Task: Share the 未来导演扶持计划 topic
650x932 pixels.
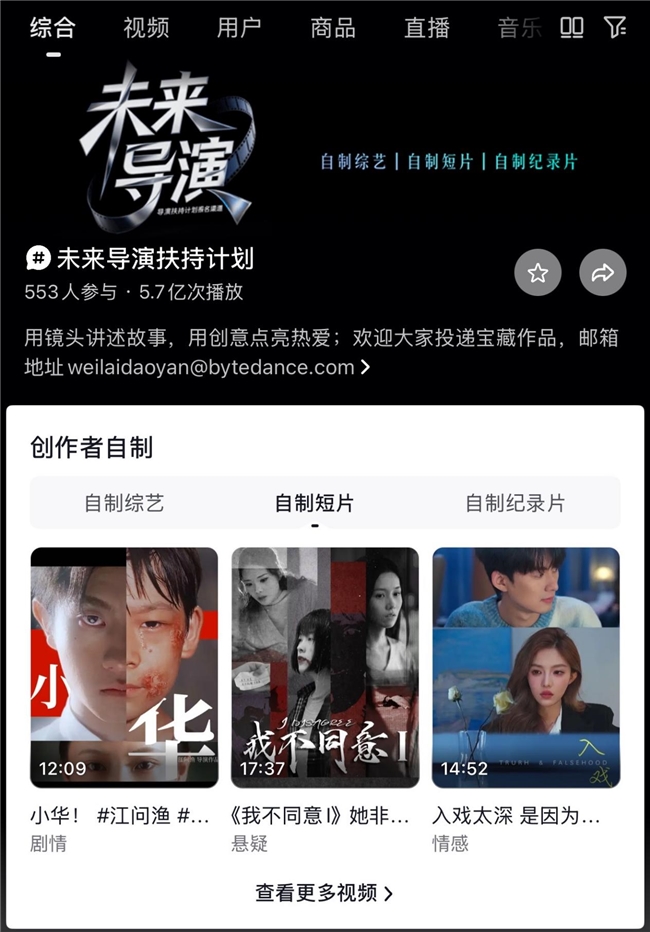Action: coord(603,273)
